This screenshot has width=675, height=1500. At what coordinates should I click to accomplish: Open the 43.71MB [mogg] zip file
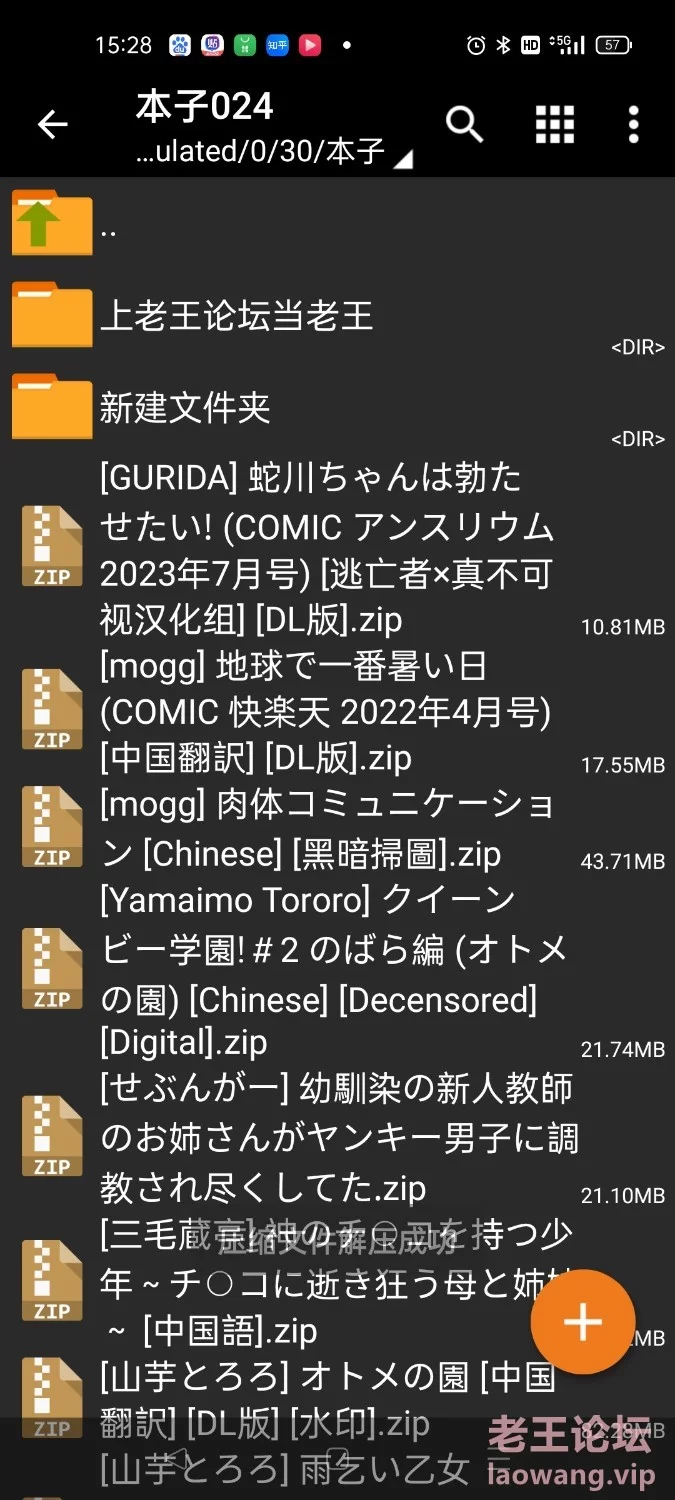[337, 828]
